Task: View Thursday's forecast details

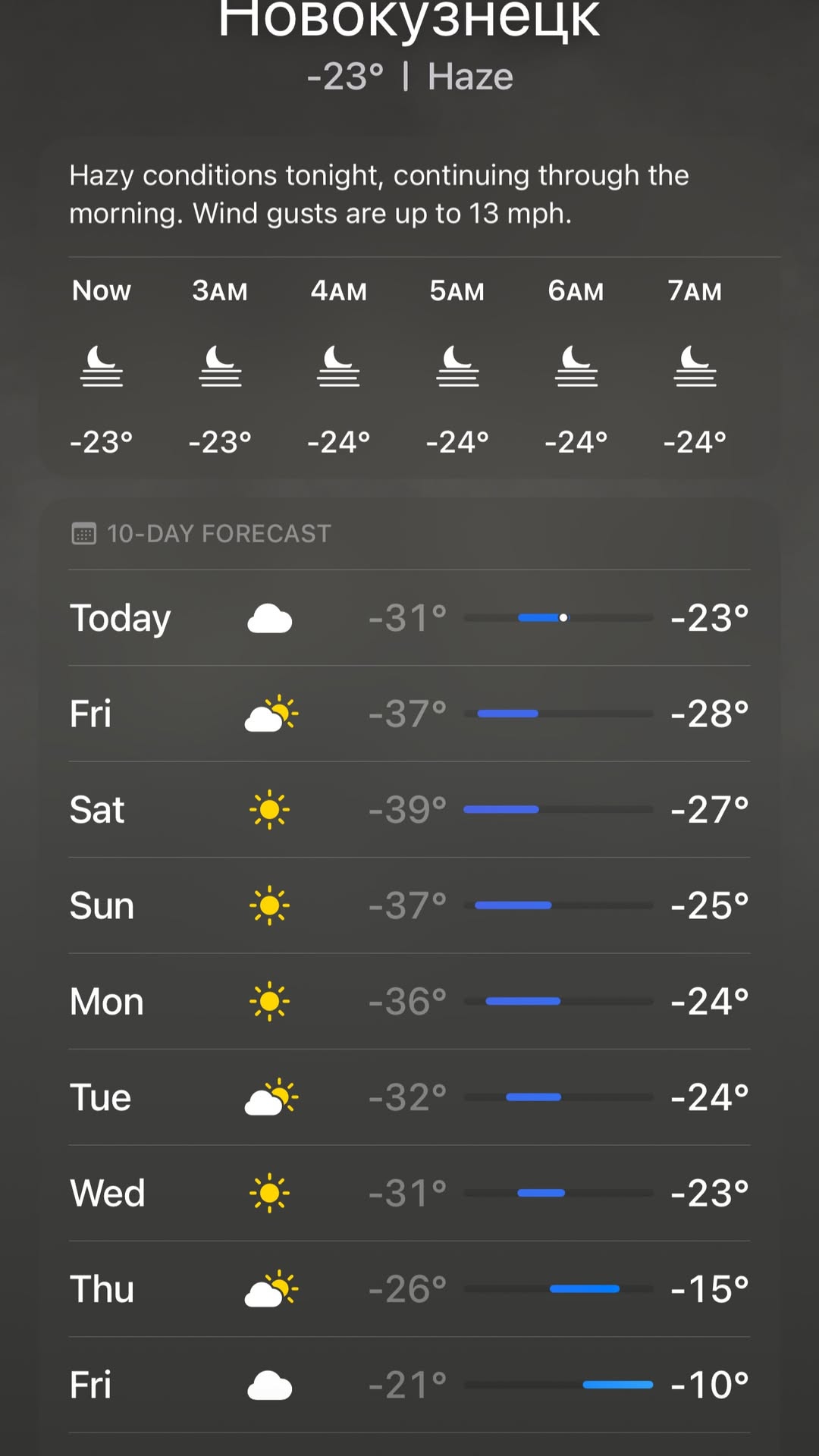Action: pyautogui.click(x=409, y=1289)
